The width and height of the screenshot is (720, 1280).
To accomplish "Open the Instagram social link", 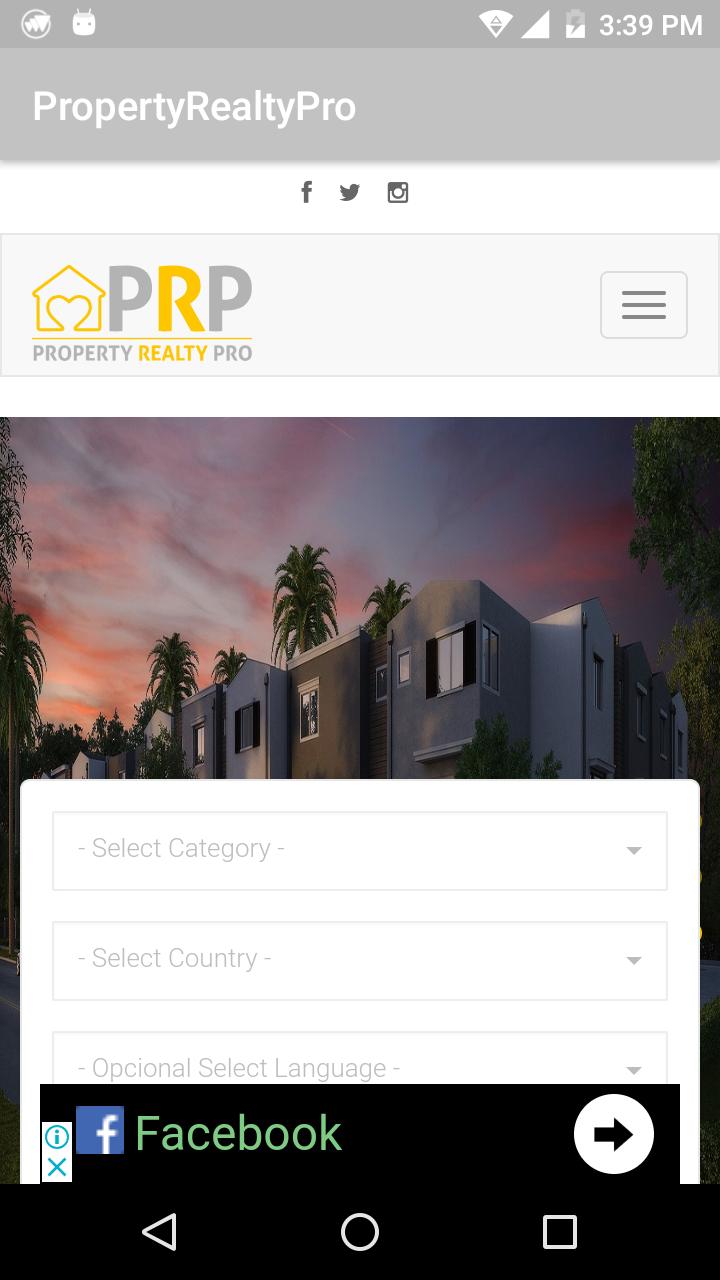I will (x=398, y=192).
